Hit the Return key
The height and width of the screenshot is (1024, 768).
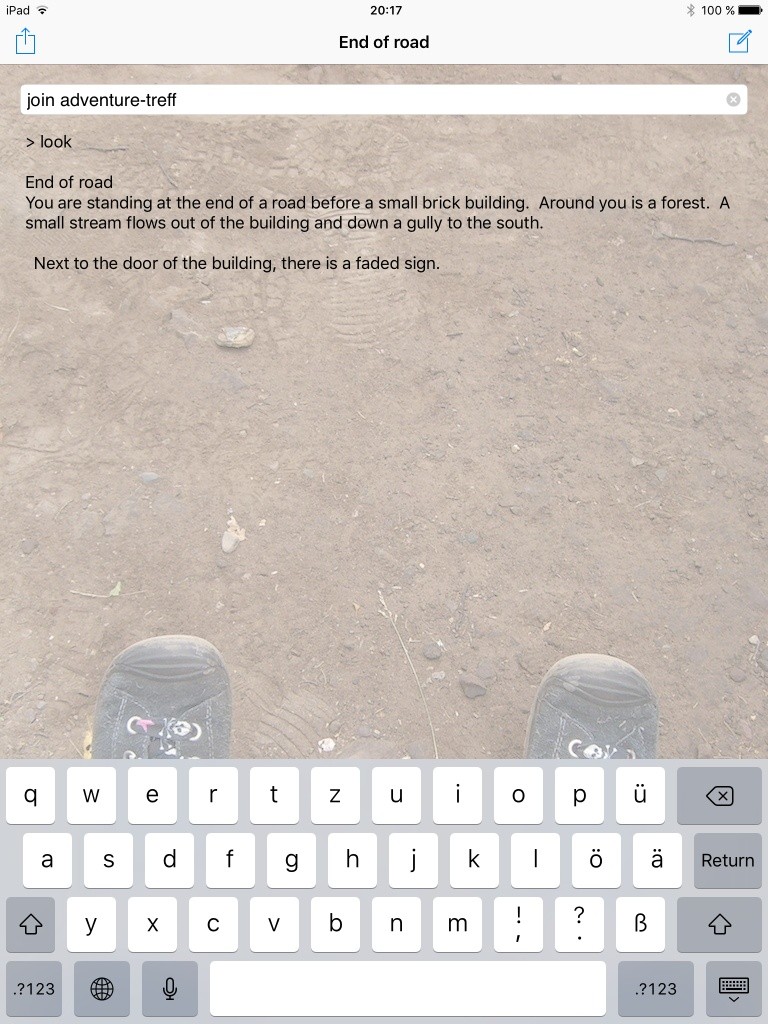[x=727, y=860]
